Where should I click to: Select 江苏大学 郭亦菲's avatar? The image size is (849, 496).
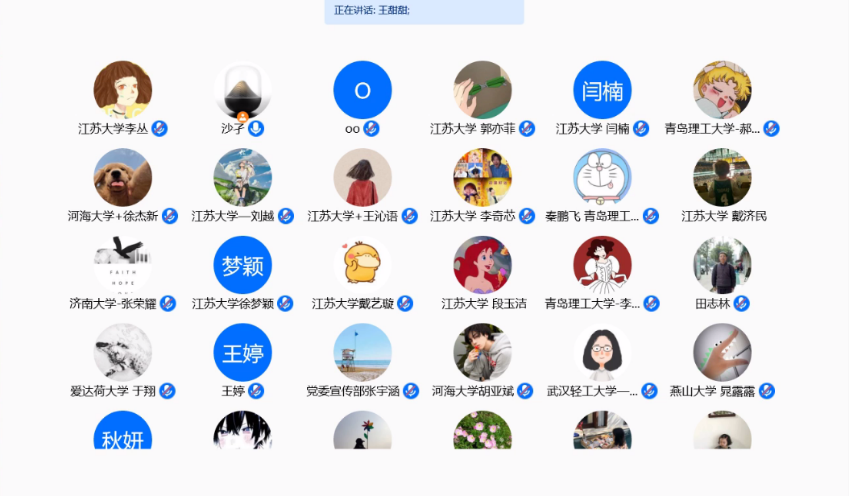[x=482, y=90]
